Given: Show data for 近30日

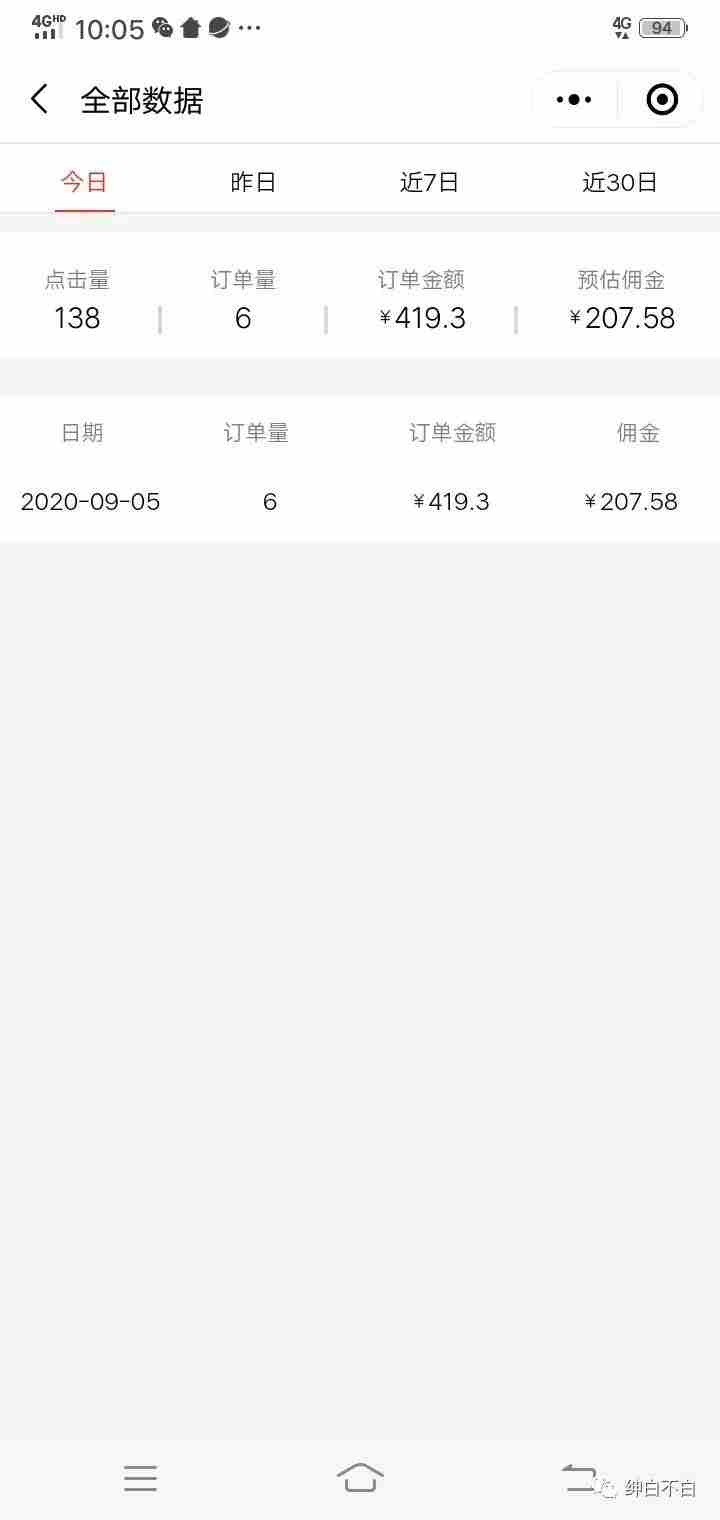Looking at the screenshot, I should [x=620, y=182].
